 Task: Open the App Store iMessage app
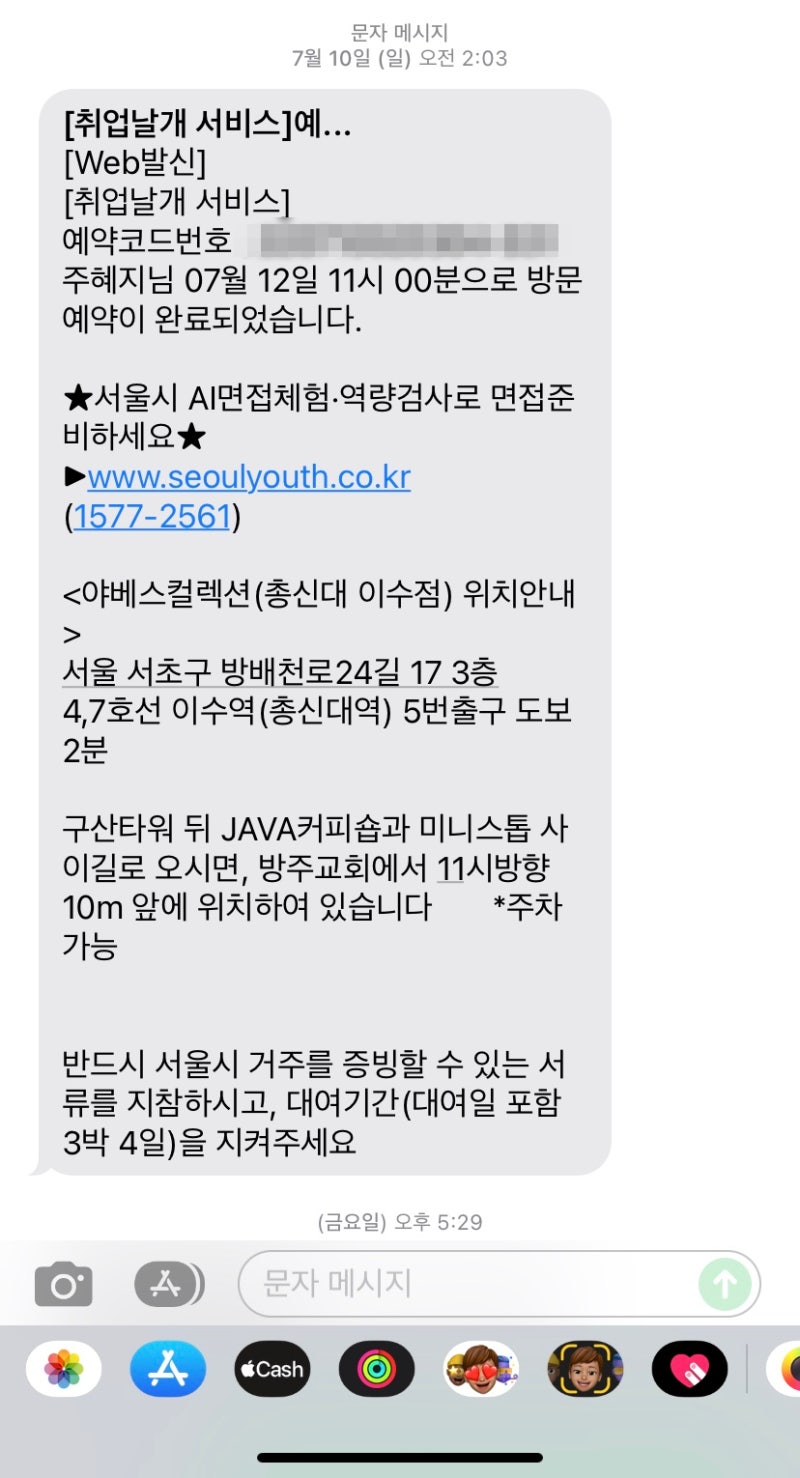168,1369
